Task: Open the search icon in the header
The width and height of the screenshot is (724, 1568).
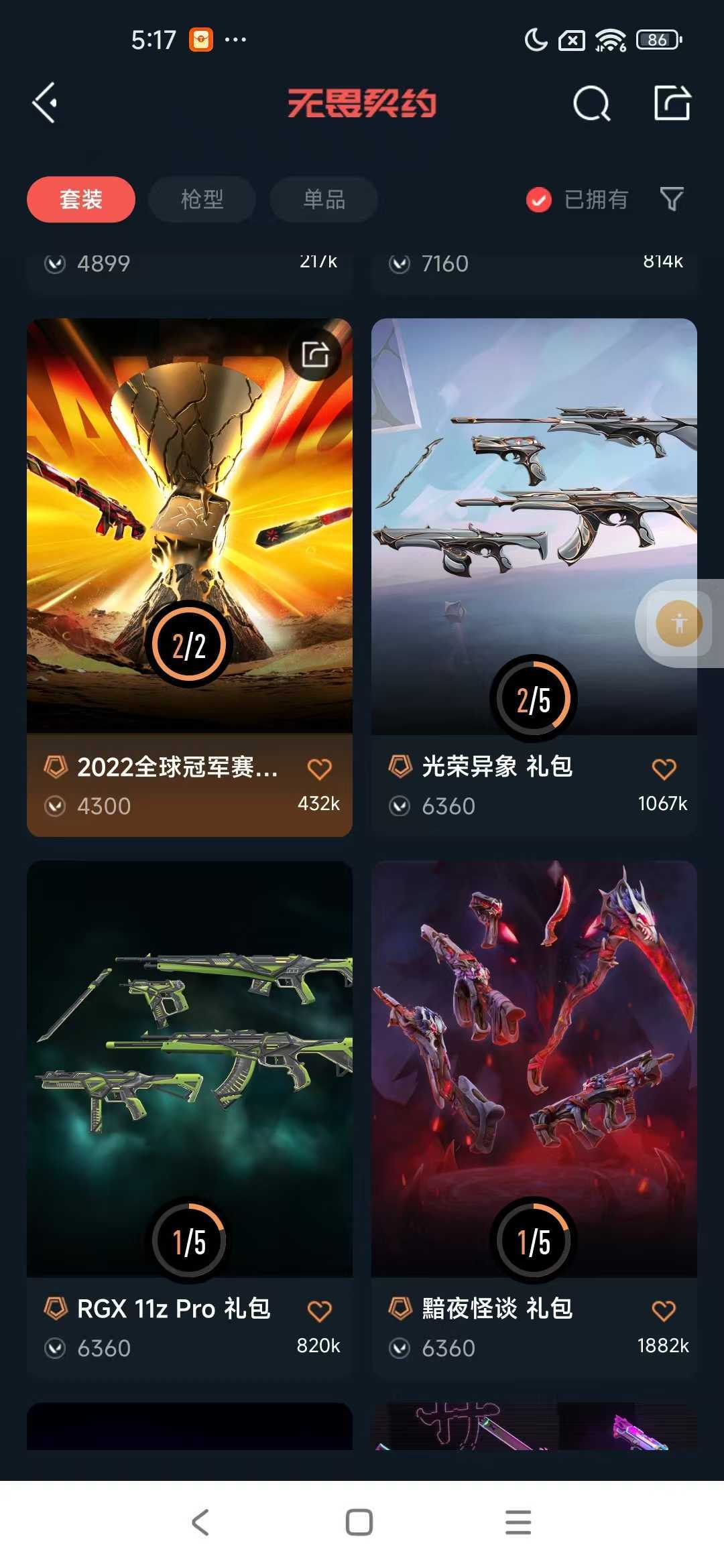Action: pyautogui.click(x=592, y=103)
